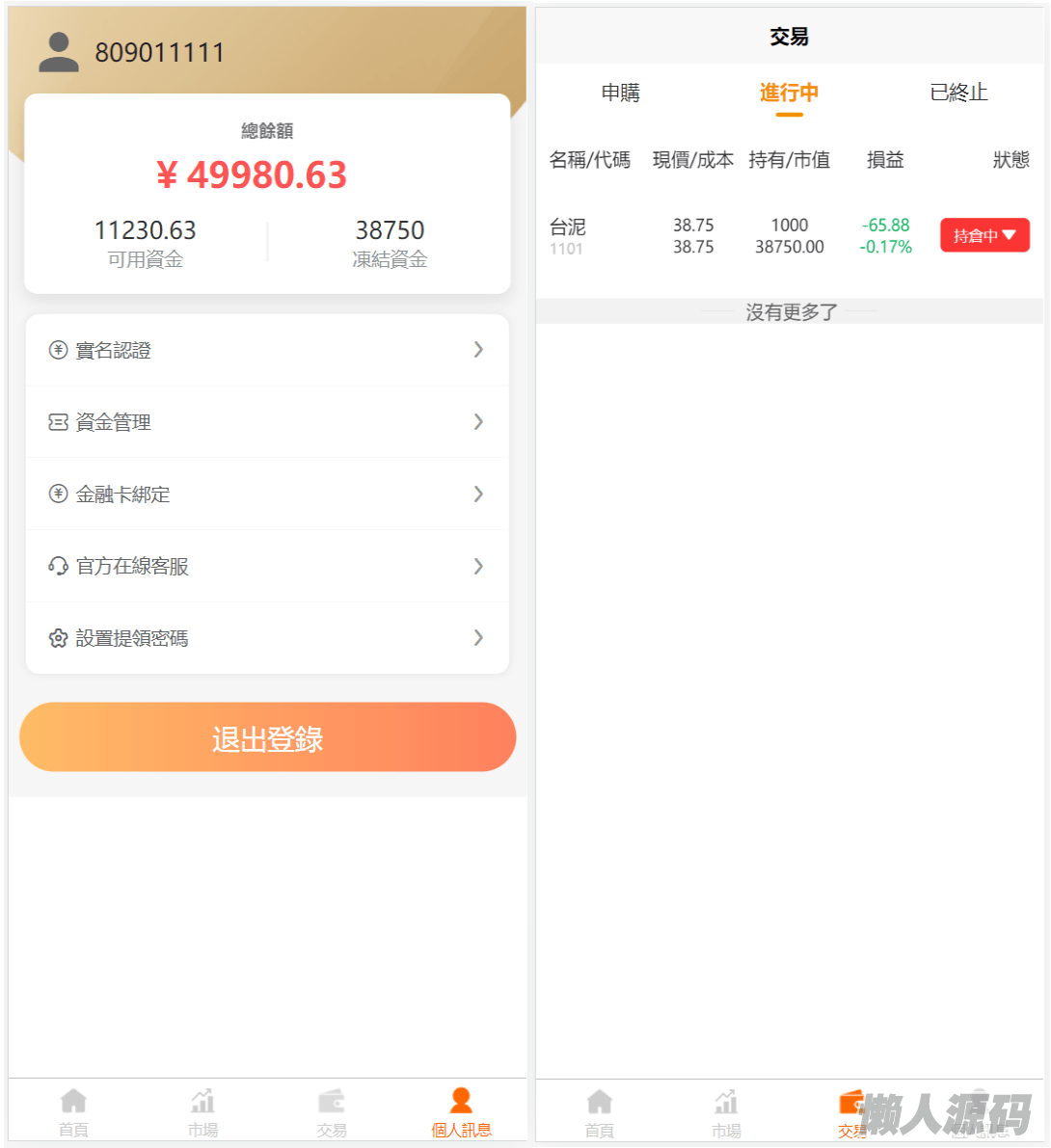Open 實名認證 row
Screen dimensions: 1051x1148
(267, 350)
